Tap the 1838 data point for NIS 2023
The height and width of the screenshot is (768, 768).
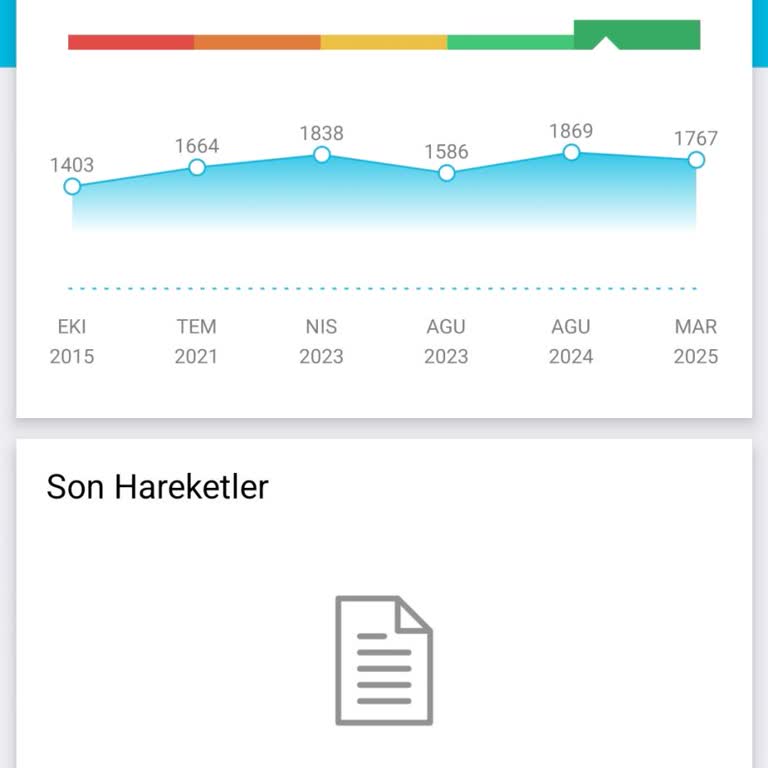point(322,154)
